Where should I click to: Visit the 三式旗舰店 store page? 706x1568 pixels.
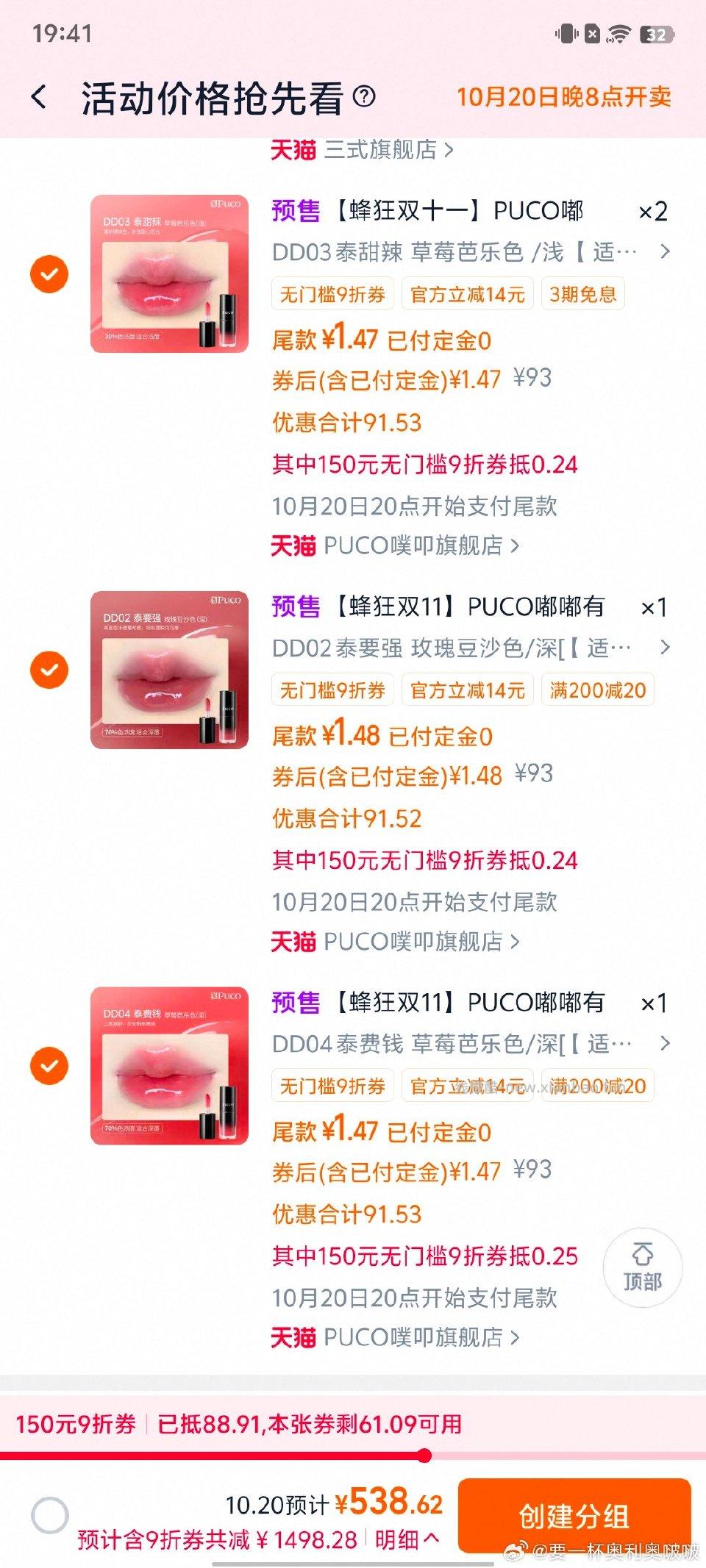pyautogui.click(x=382, y=151)
